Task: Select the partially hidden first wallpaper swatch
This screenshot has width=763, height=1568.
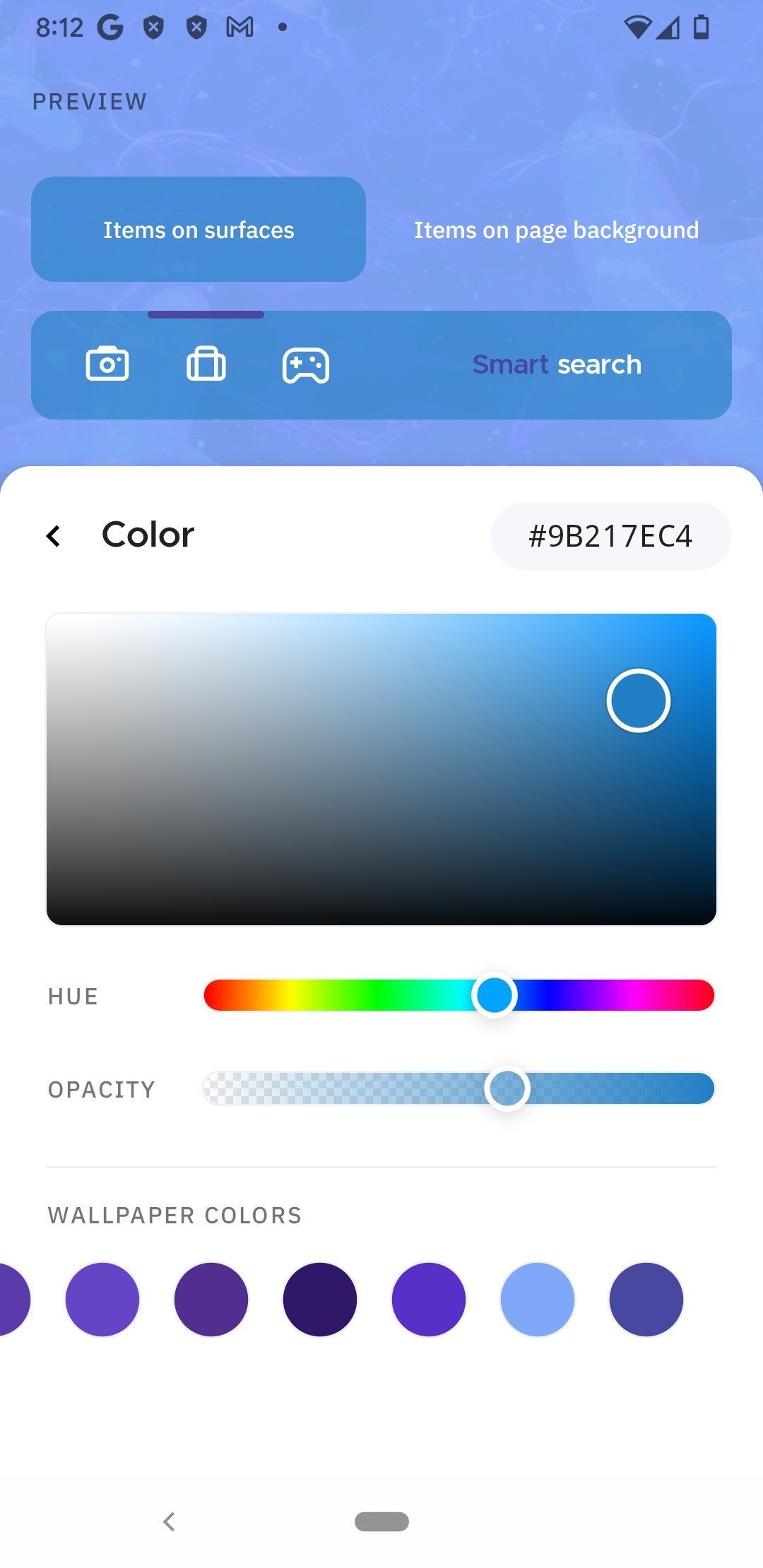Action: click(13, 1300)
